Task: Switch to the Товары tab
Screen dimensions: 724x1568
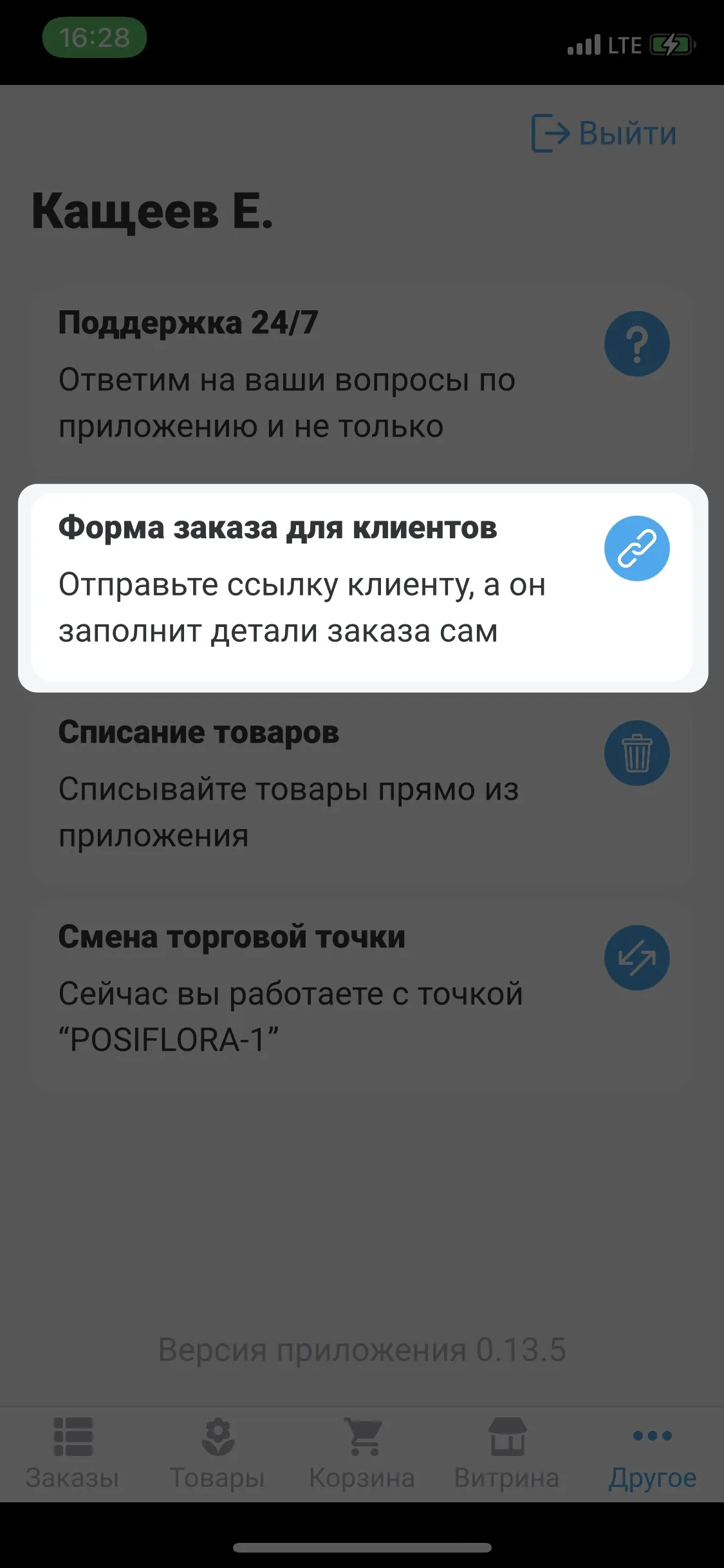Action: [x=218, y=1453]
